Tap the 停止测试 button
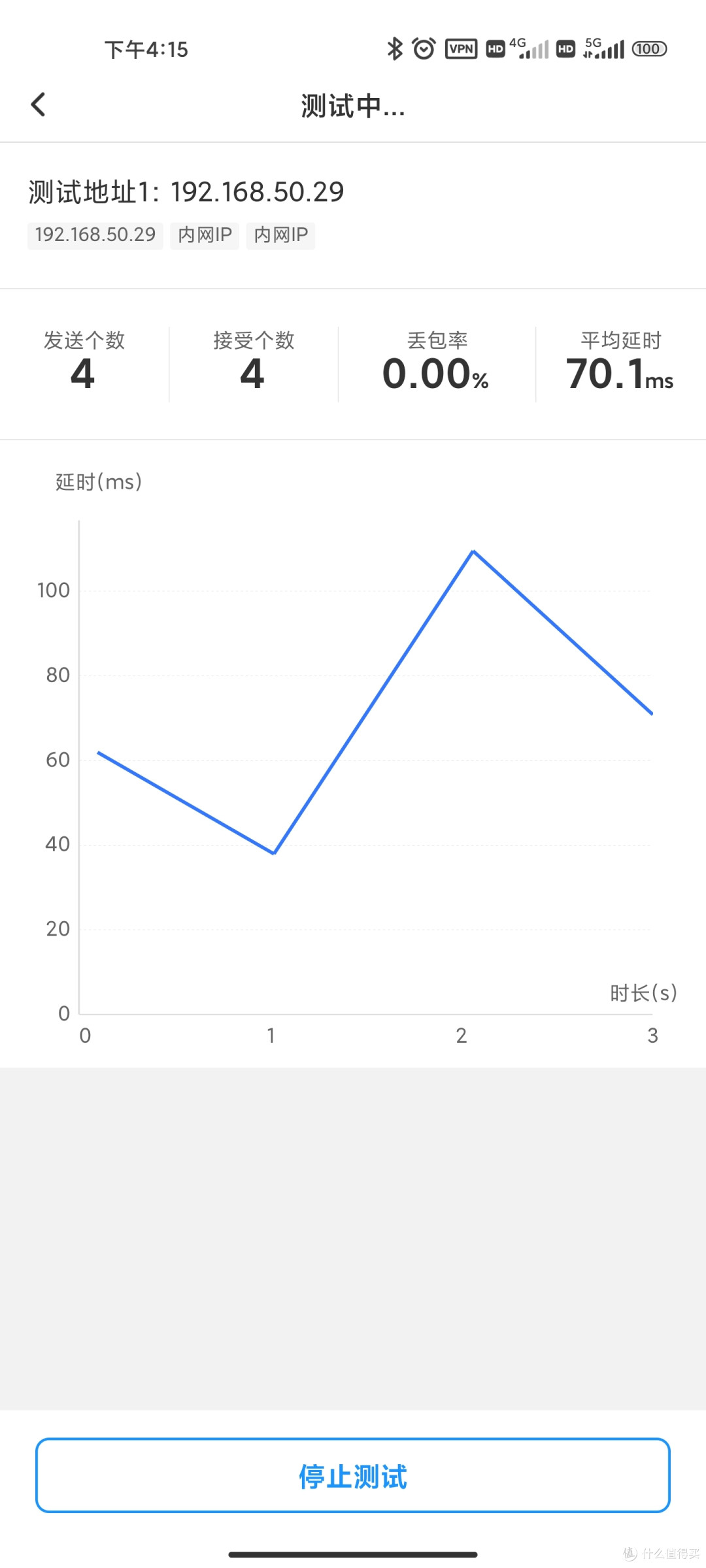Image resolution: width=706 pixels, height=1568 pixels. (353, 1475)
